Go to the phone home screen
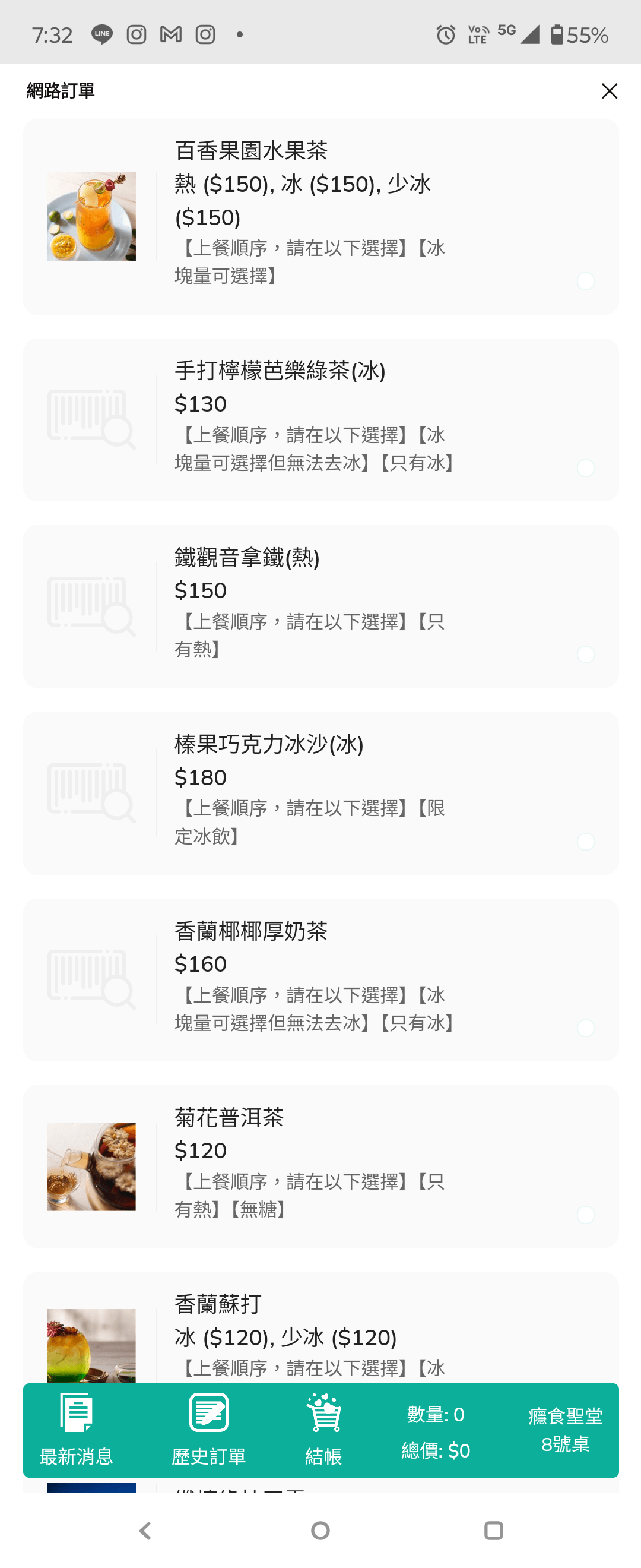The width and height of the screenshot is (641, 1568). (320, 1530)
